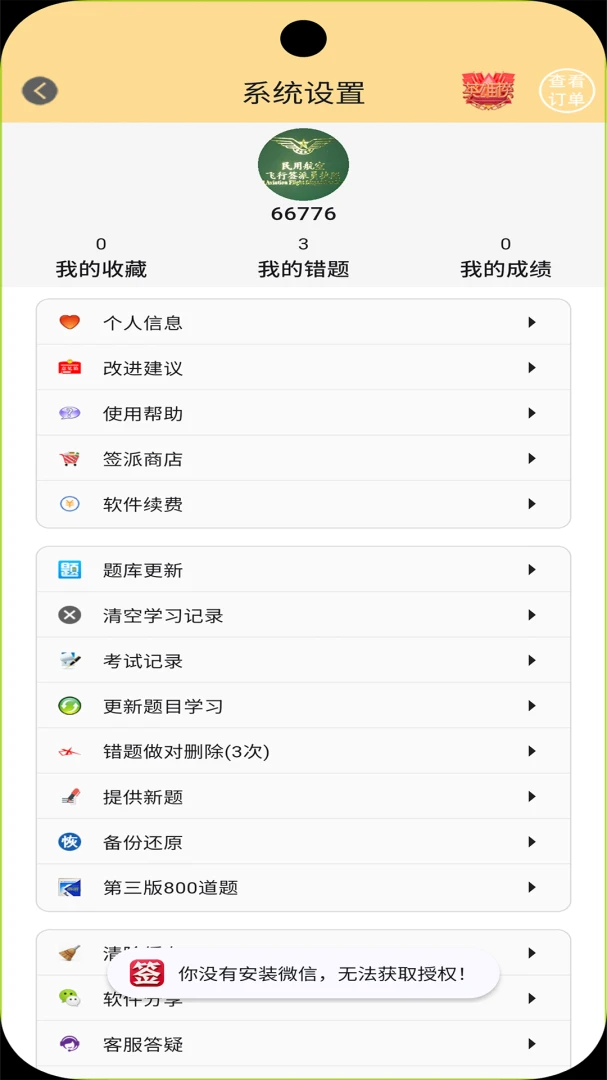Go back using the top-left arrow
Image resolution: width=607 pixels, height=1080 pixels.
pyautogui.click(x=40, y=91)
